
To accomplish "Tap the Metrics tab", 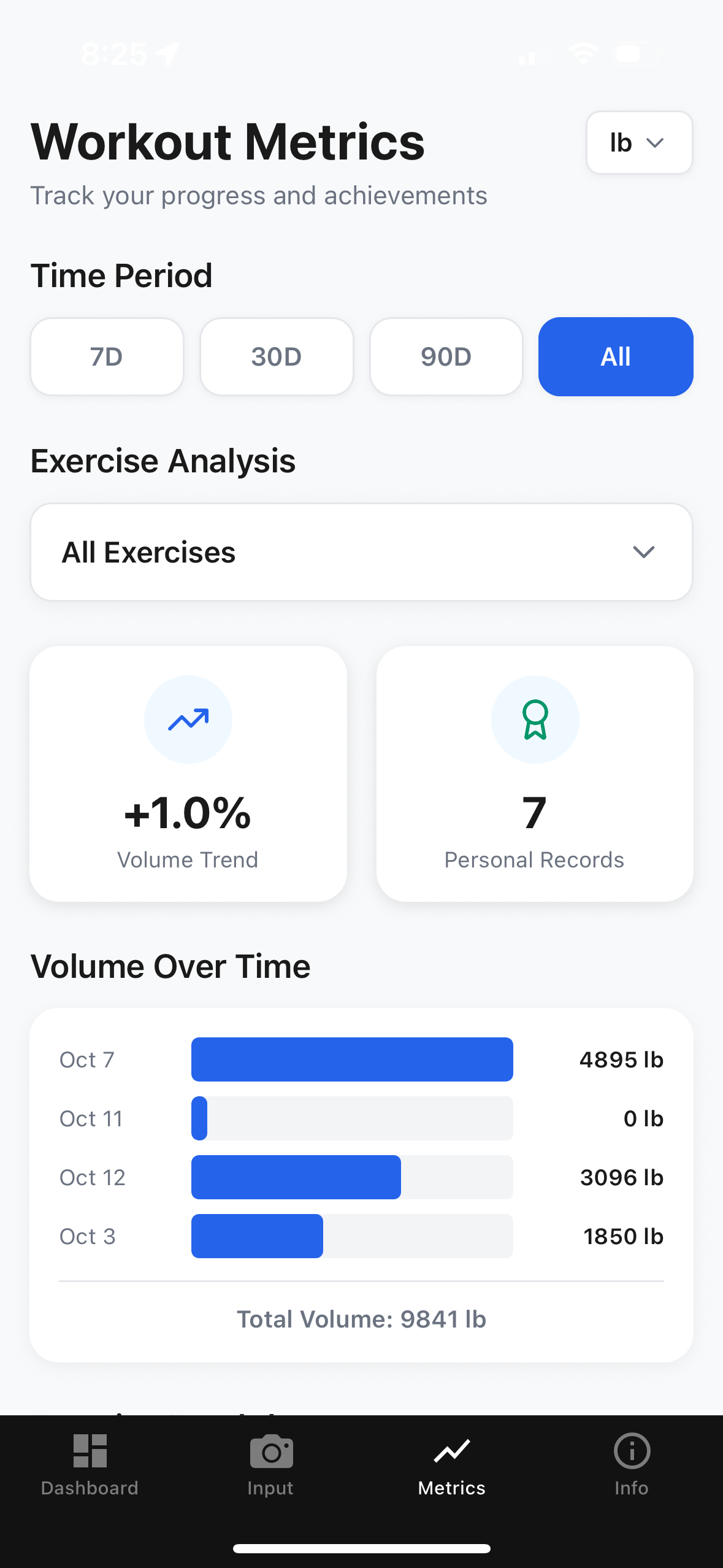I will [451, 1464].
